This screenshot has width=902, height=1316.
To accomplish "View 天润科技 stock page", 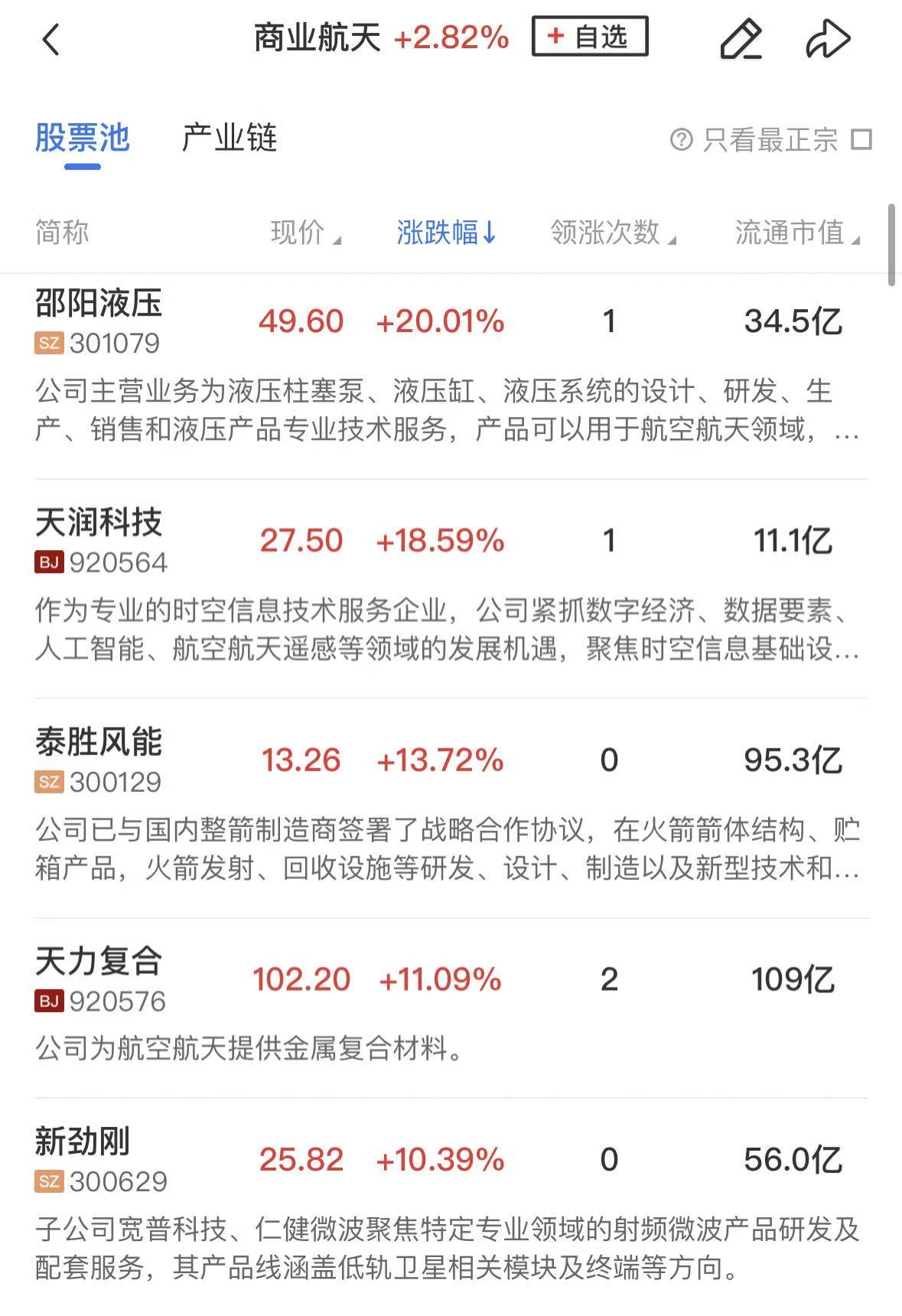I will click(x=99, y=523).
